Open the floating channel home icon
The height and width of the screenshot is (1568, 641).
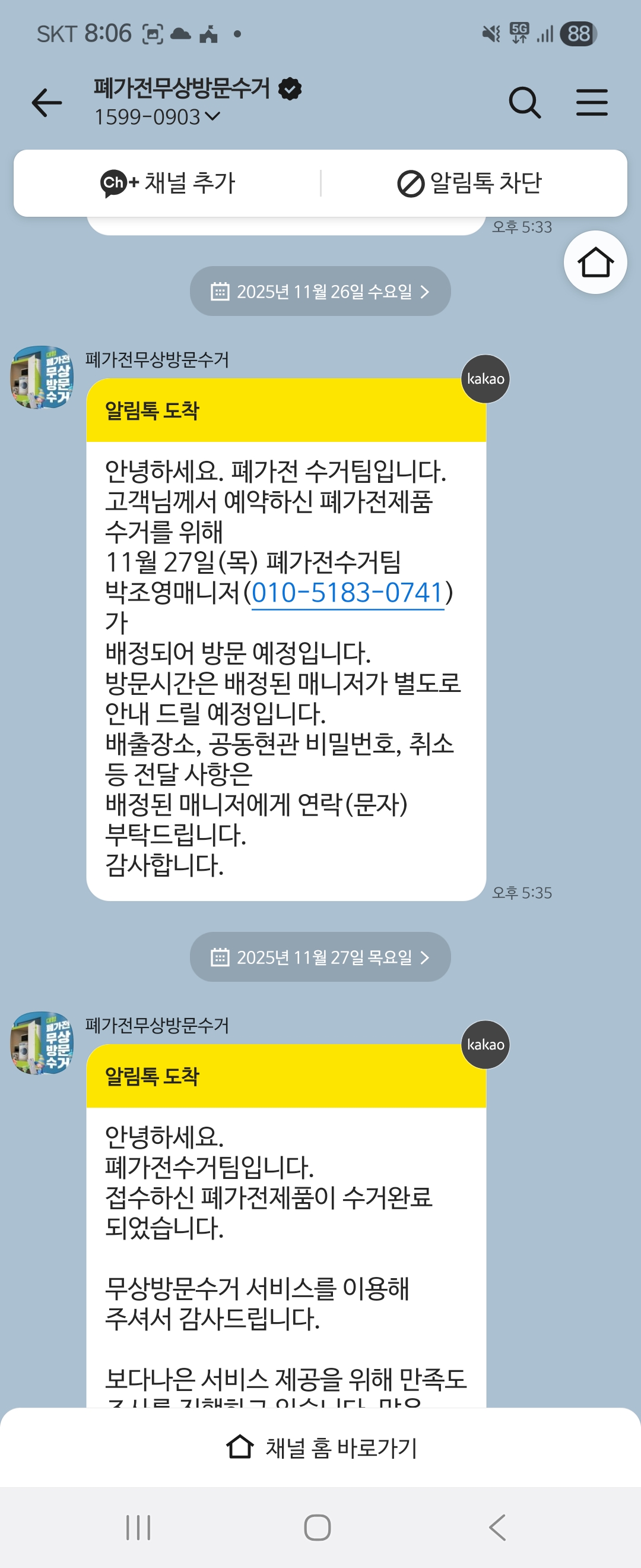click(595, 263)
